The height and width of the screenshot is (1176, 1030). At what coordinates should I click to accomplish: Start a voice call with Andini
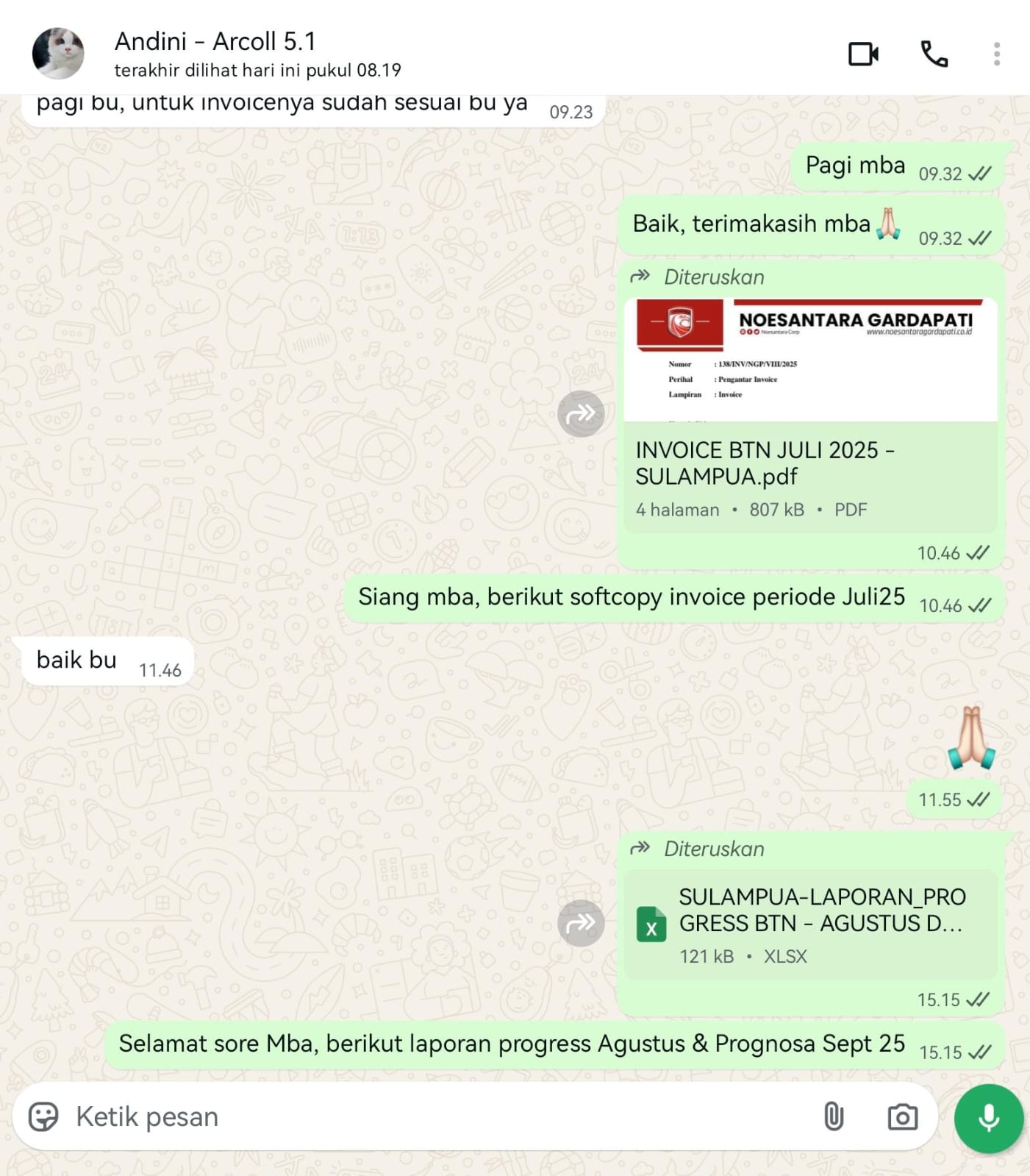(934, 54)
